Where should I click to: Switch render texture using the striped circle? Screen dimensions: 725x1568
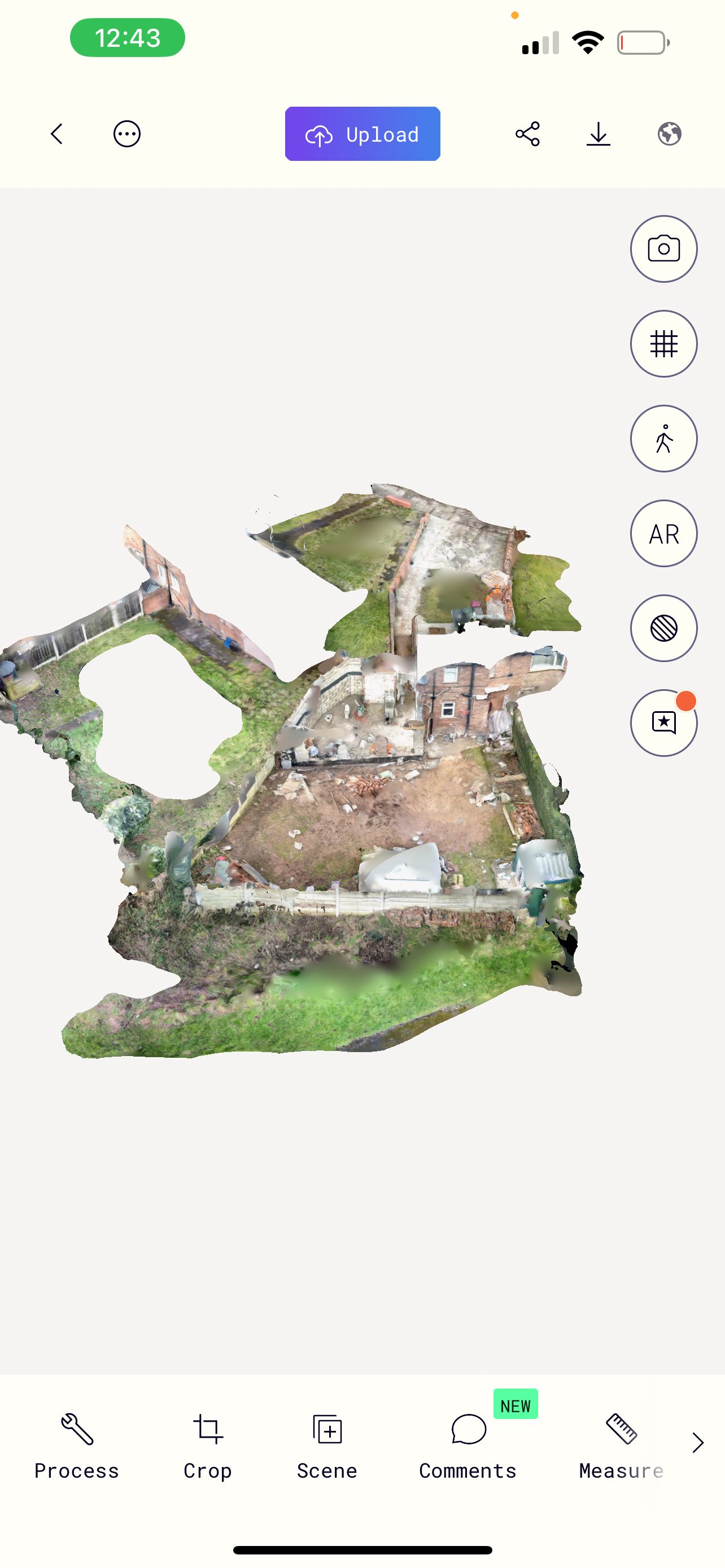663,628
